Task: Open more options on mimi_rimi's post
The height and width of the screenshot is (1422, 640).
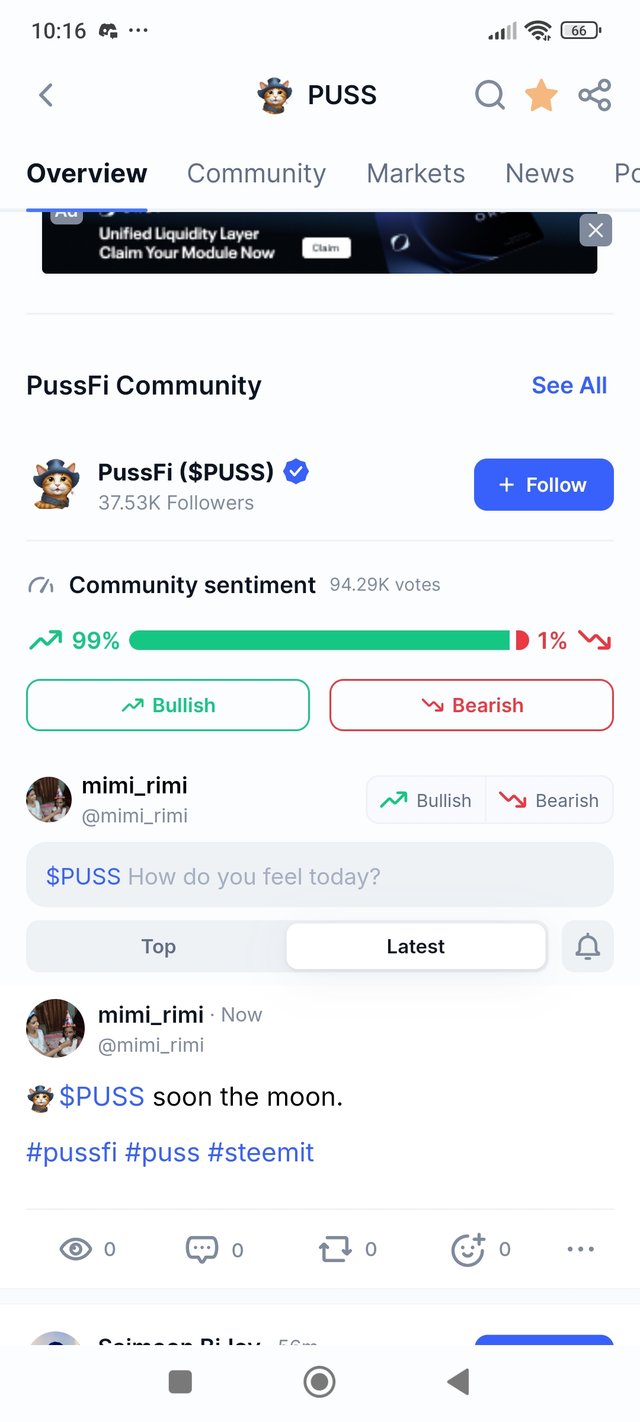Action: coord(580,1249)
